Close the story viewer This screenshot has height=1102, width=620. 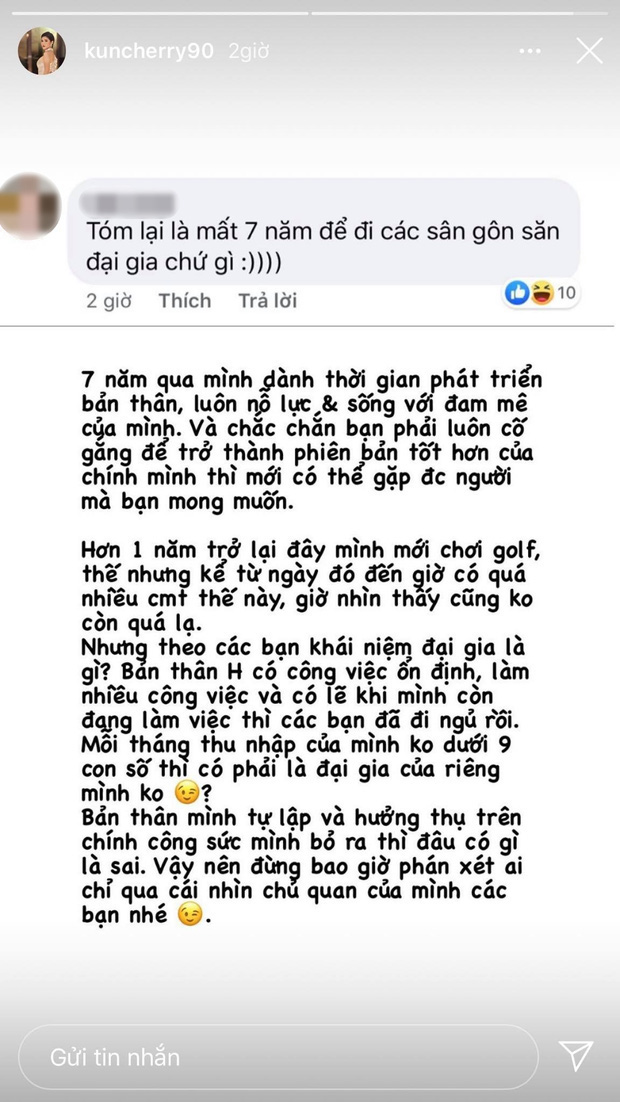590,51
